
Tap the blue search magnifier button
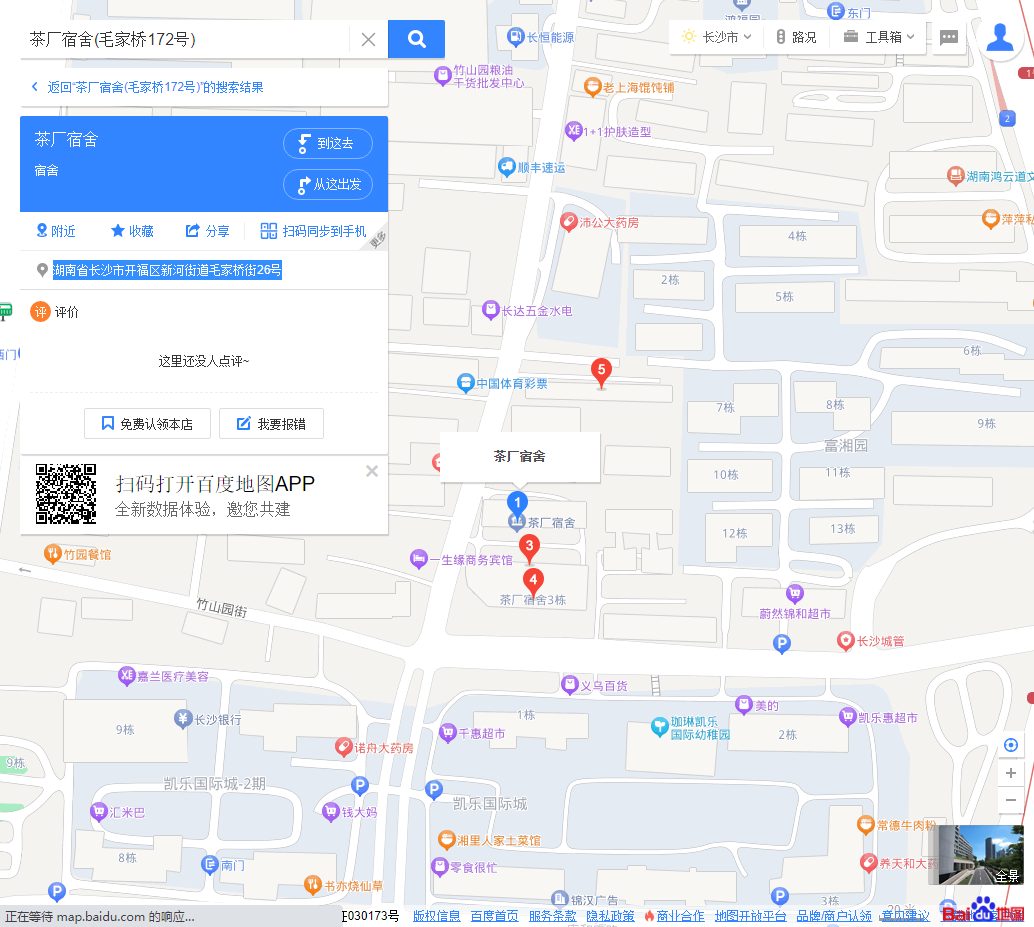coord(416,40)
